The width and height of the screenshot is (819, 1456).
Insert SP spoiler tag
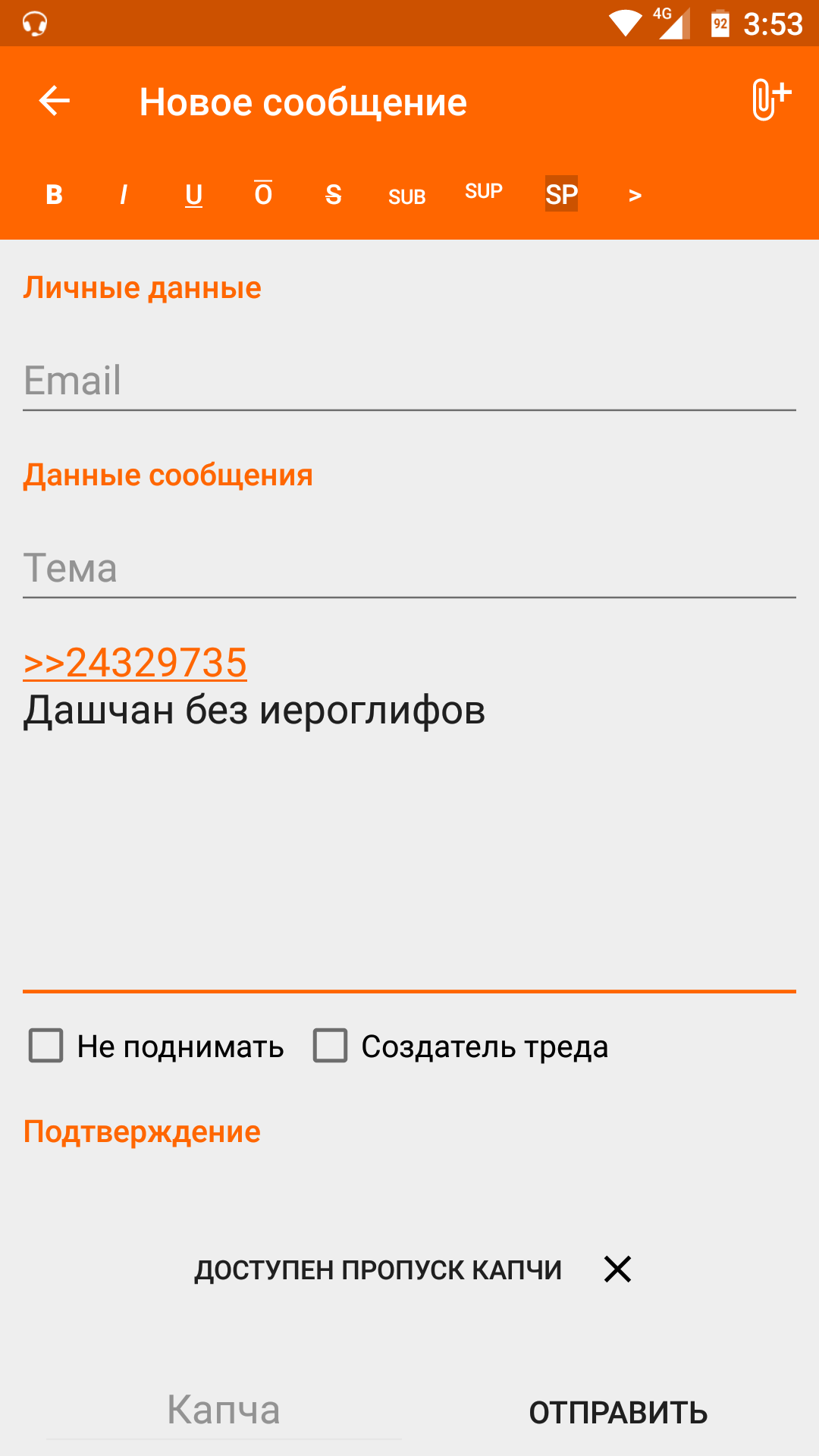[561, 194]
